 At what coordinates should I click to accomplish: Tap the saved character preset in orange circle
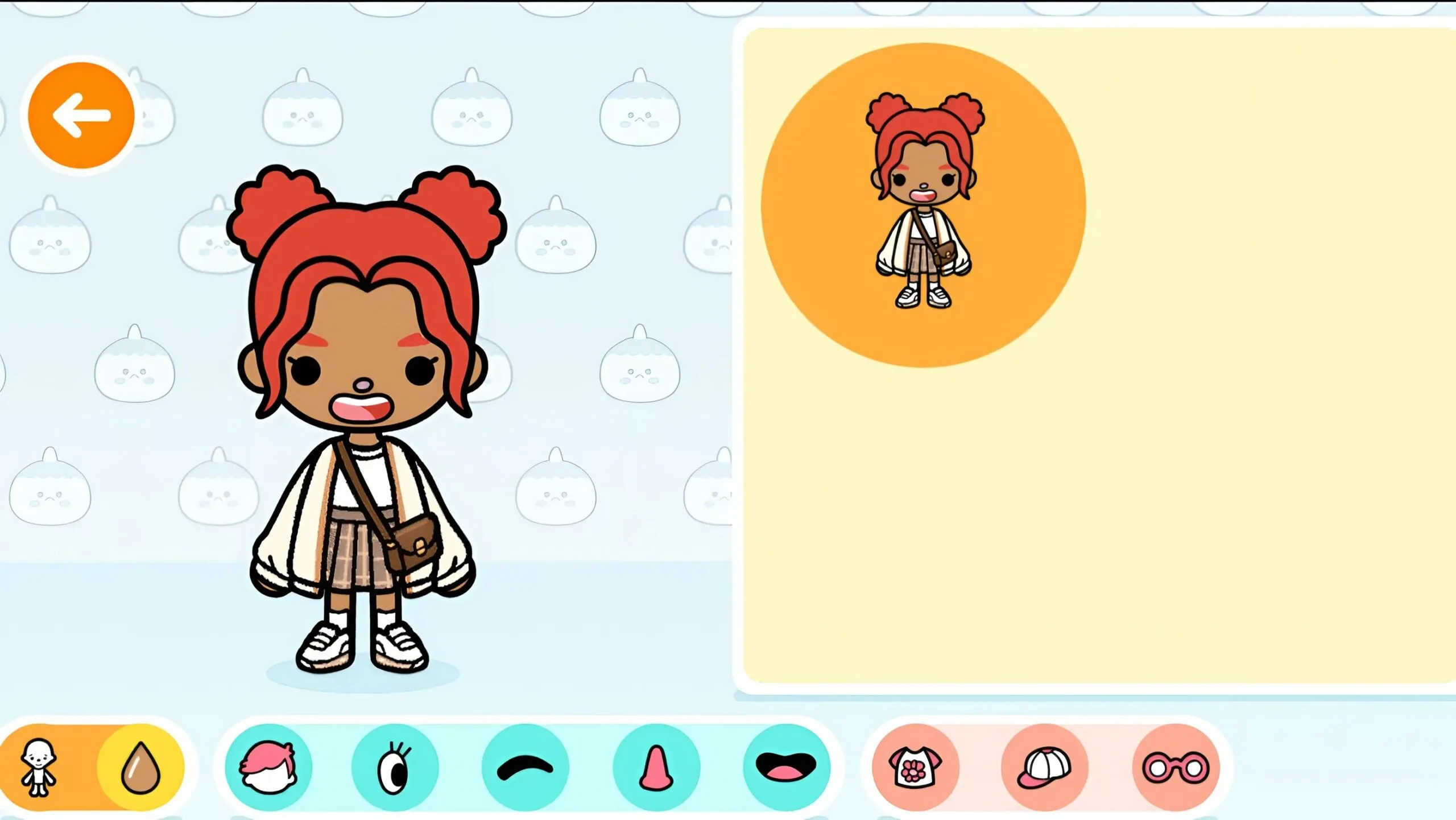pyautogui.click(x=923, y=205)
